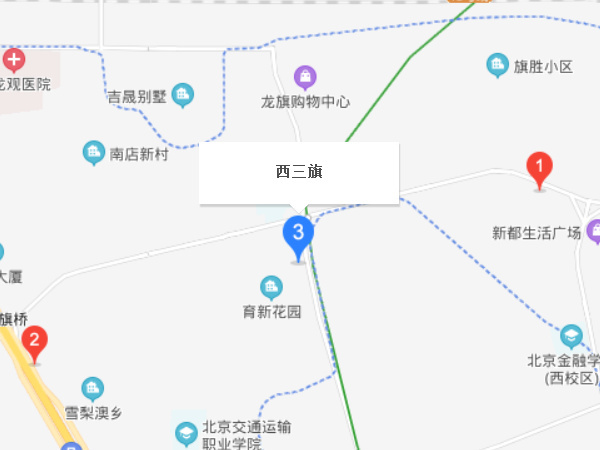600x450 pixels.
Task: Select the red marker numbered 2
Action: (35, 343)
